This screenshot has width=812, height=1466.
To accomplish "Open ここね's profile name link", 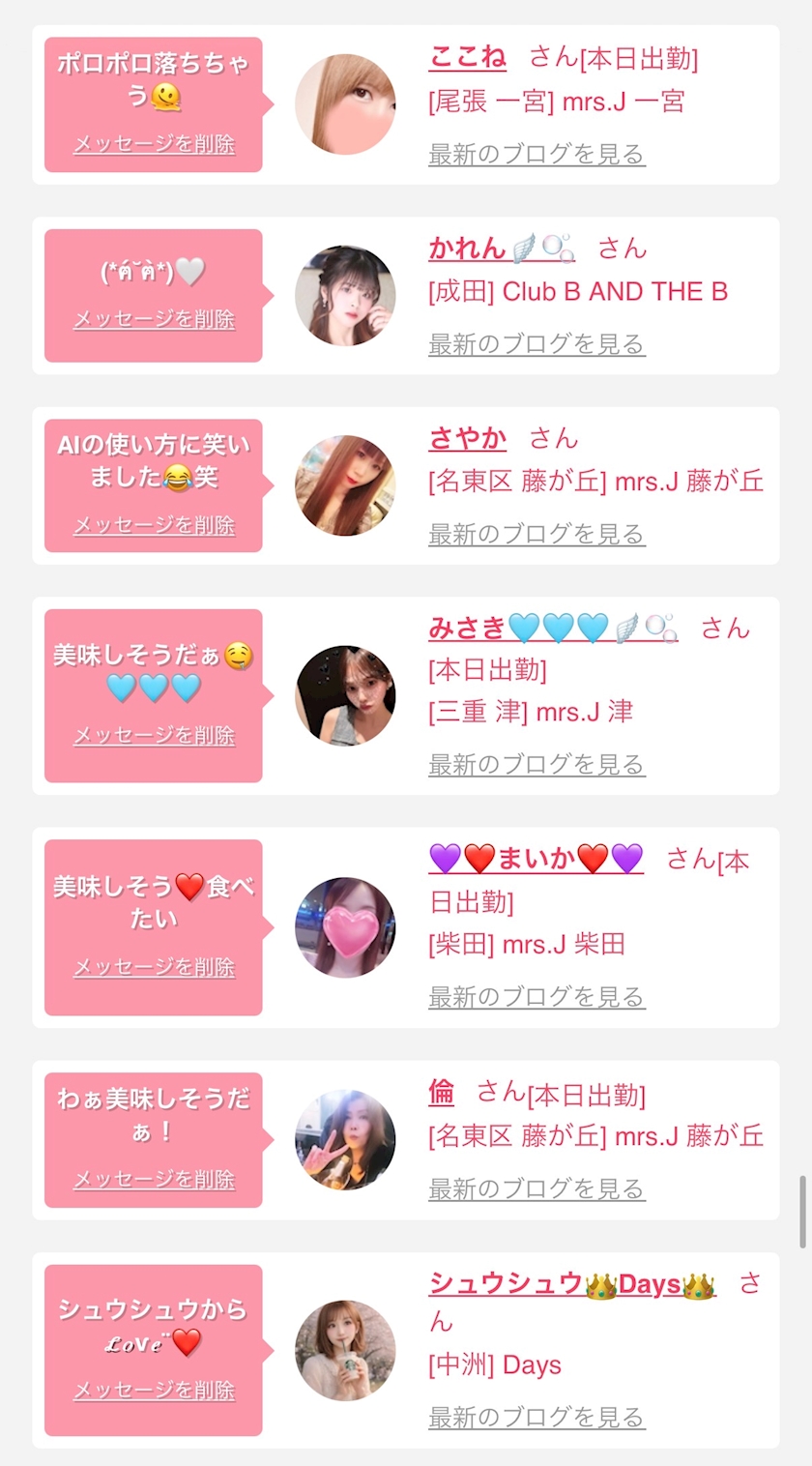I will click(x=467, y=58).
